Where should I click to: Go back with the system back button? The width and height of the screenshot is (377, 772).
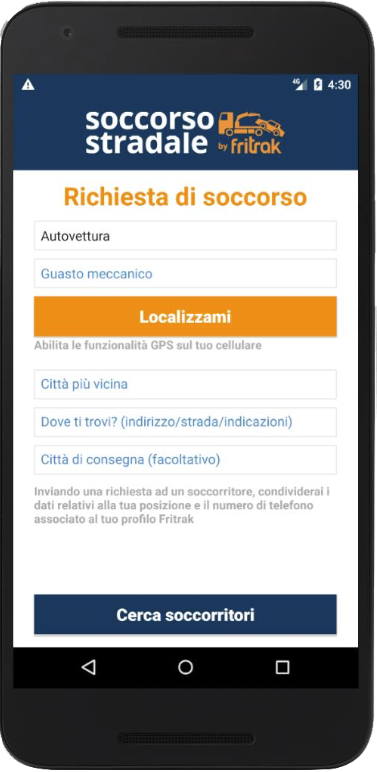pos(89,667)
